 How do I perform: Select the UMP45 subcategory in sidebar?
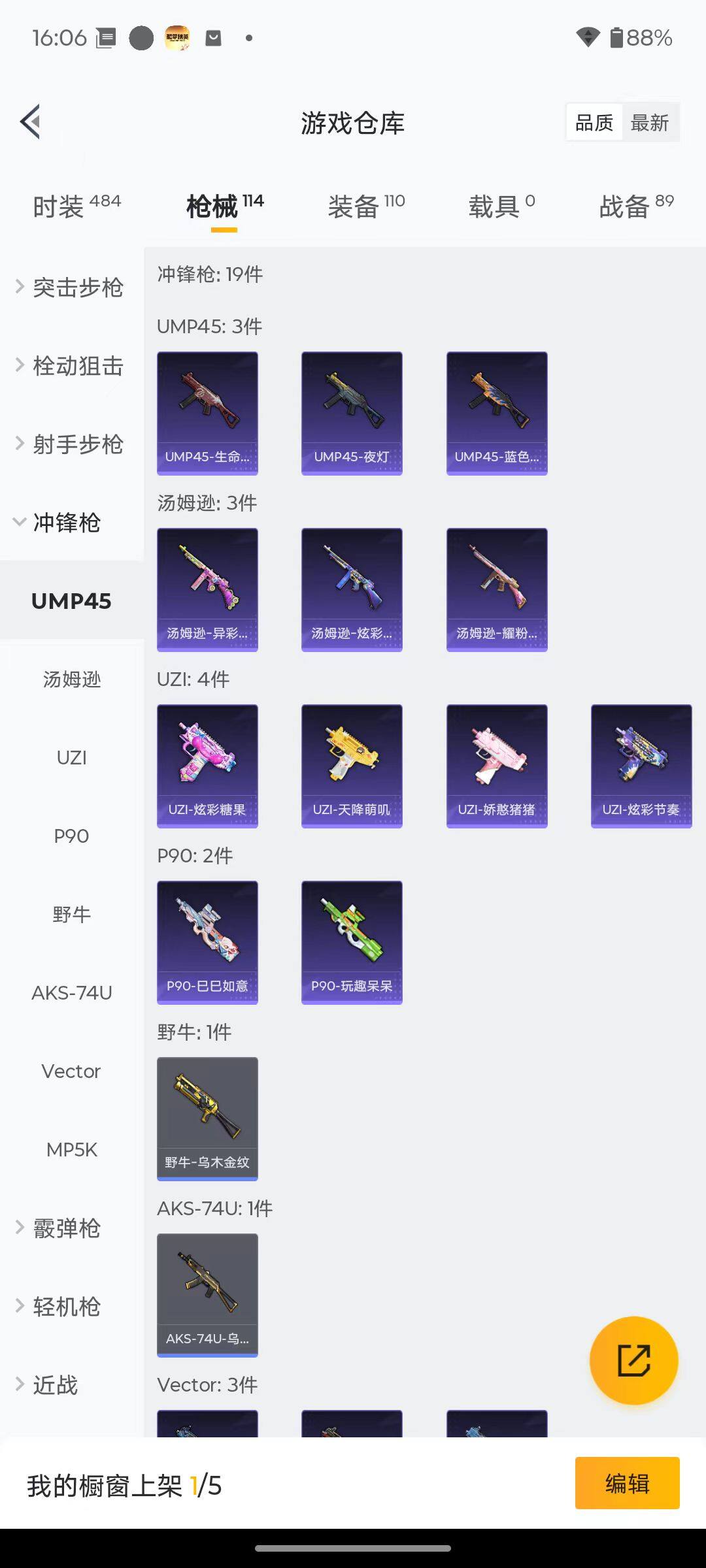[72, 601]
